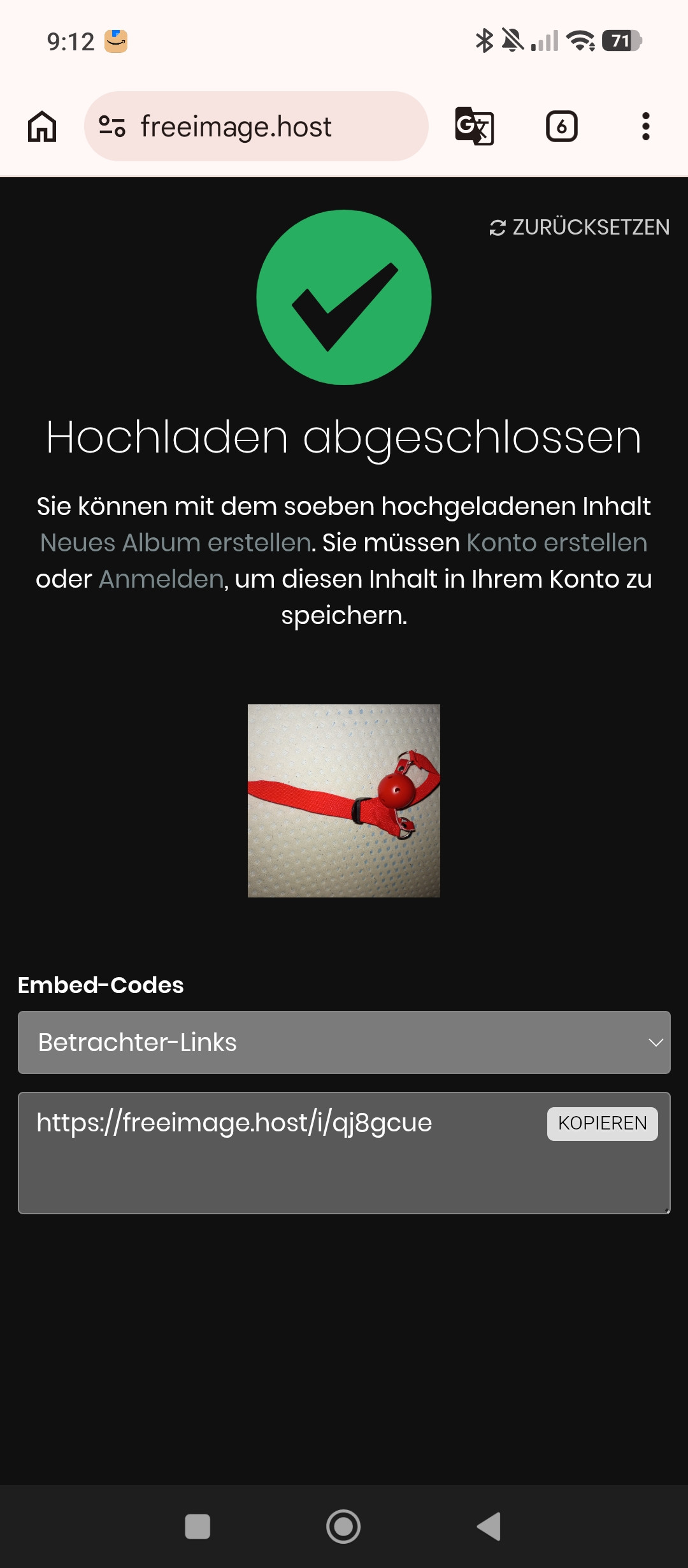Tap the Anmelden link to sign in
This screenshot has width=688, height=1568.
(161, 579)
